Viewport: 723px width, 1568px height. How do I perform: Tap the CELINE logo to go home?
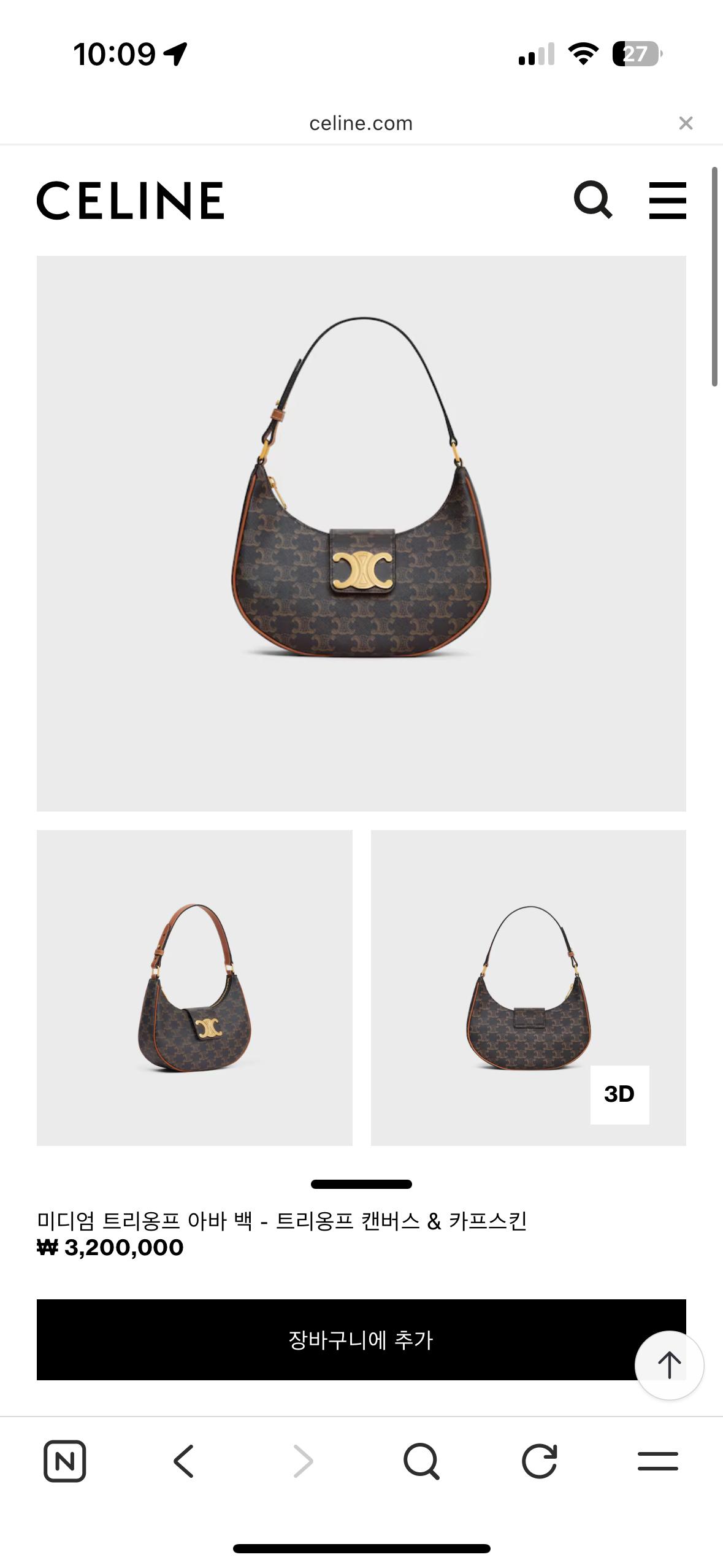point(131,200)
